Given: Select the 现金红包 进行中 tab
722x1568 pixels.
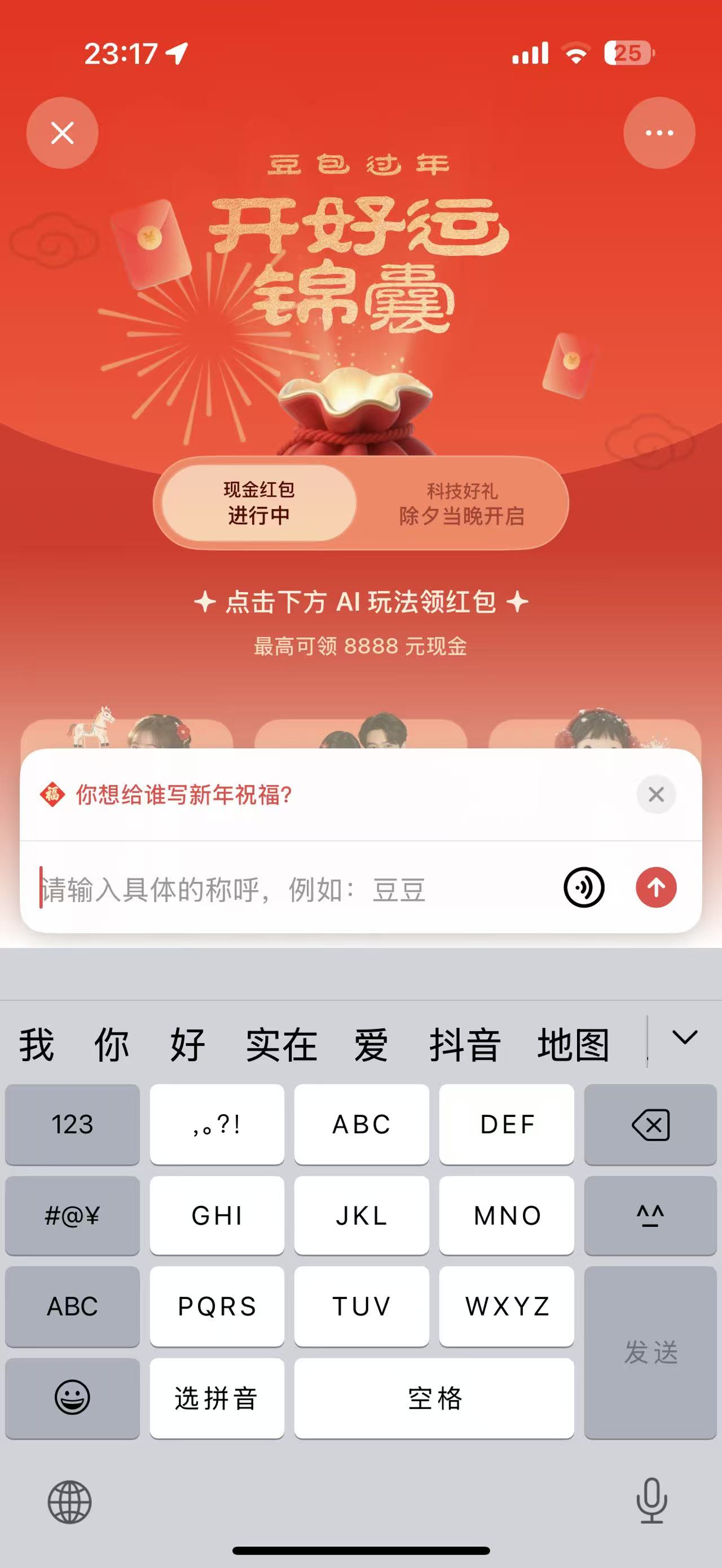Looking at the screenshot, I should tap(259, 503).
